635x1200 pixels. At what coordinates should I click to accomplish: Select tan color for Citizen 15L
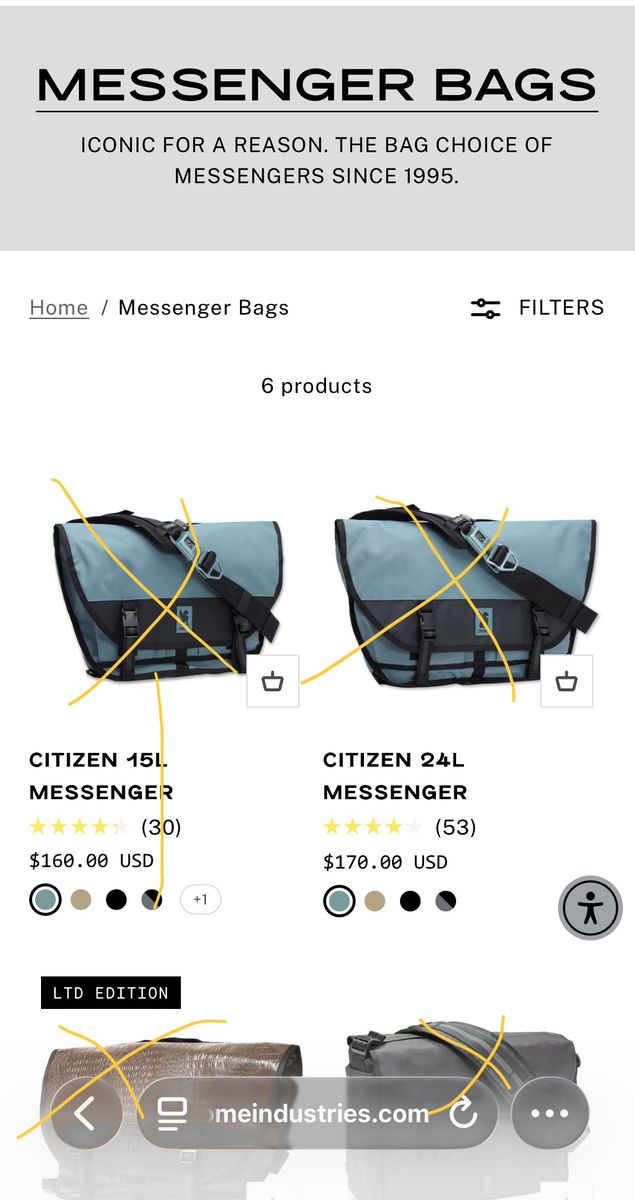[81, 900]
